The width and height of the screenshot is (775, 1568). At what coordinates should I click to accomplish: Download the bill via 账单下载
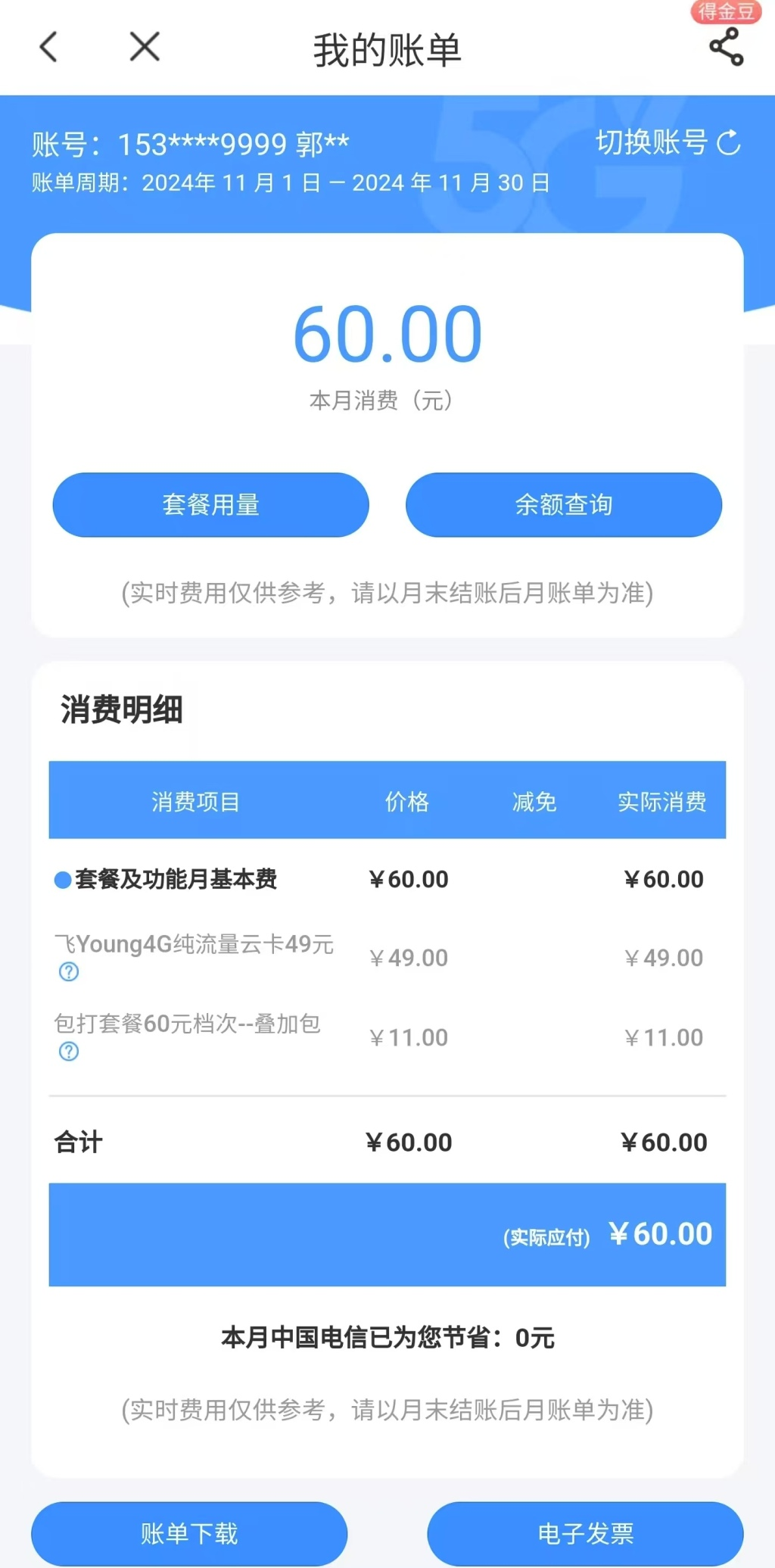[189, 1533]
